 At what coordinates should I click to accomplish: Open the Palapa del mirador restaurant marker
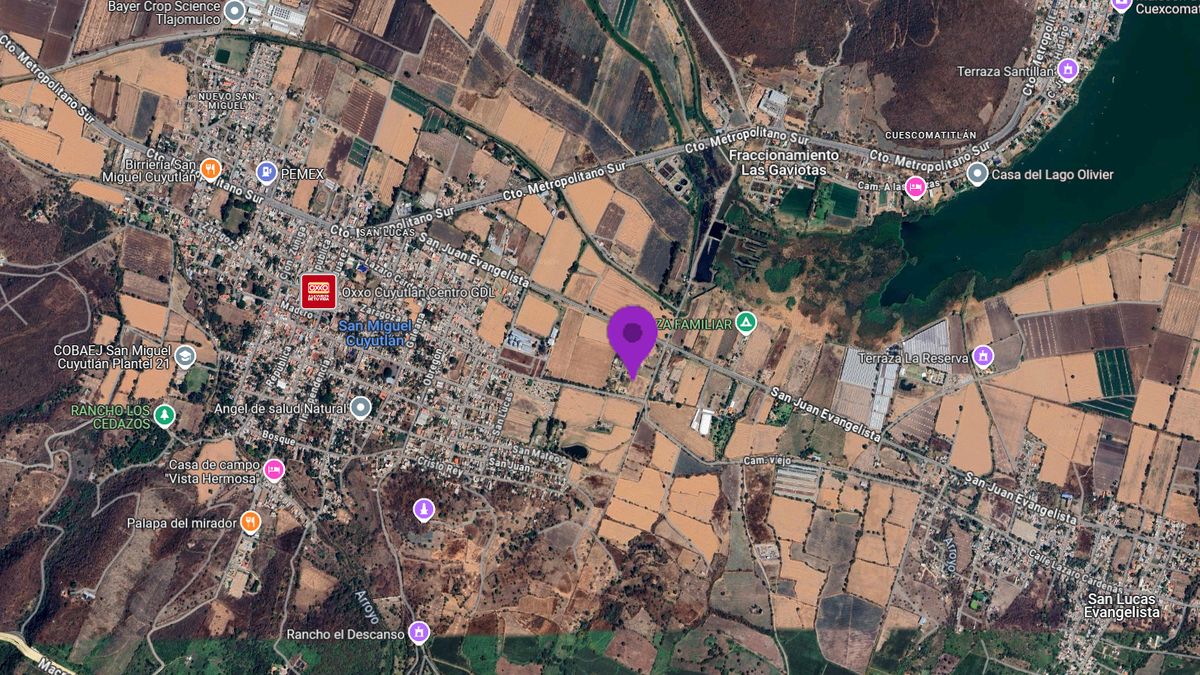point(250,522)
